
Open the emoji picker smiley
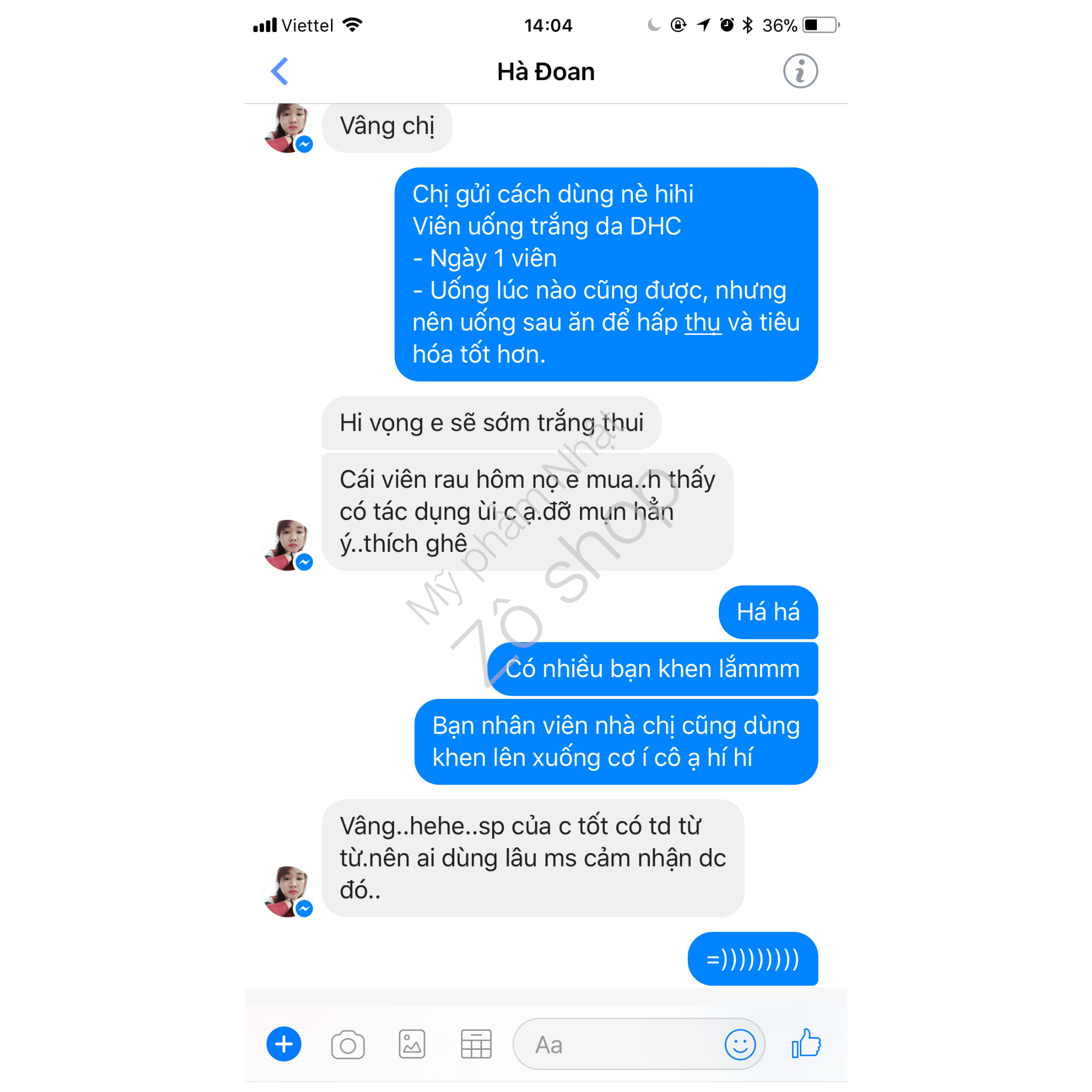(740, 1044)
